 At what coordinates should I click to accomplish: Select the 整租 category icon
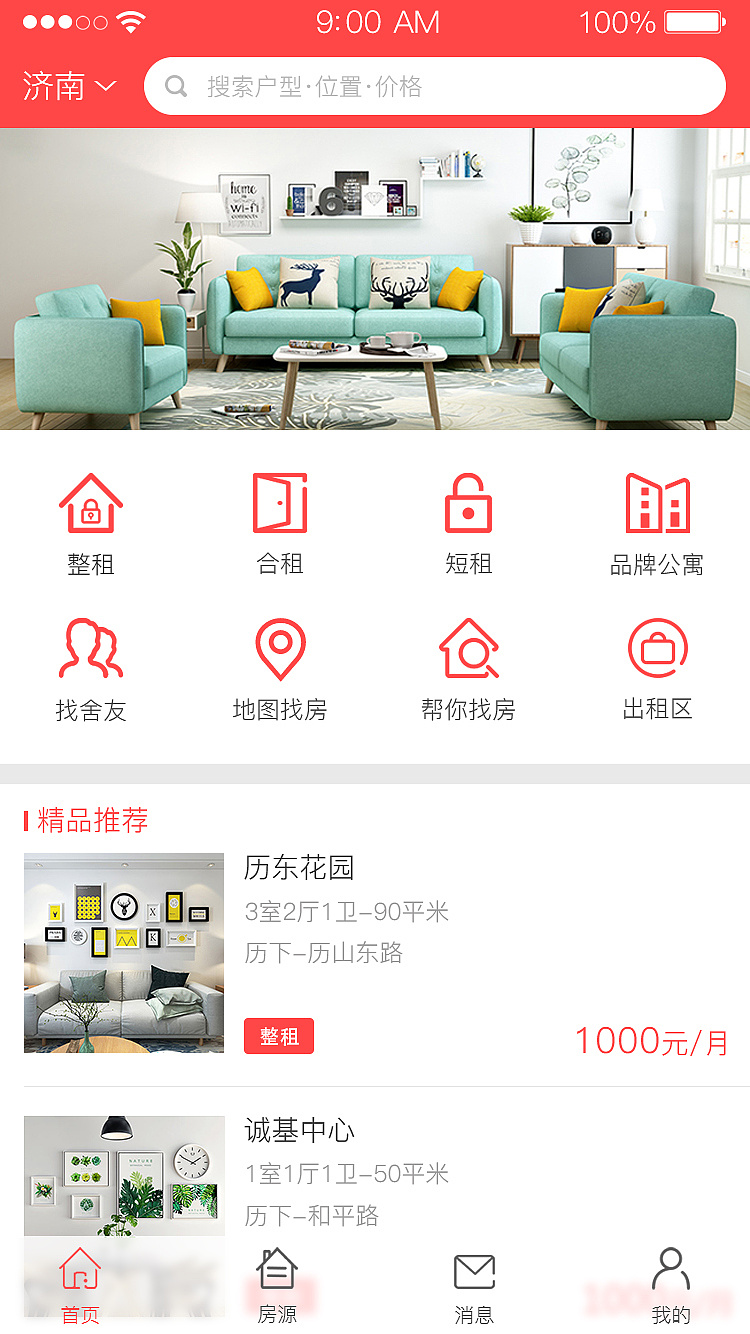(91, 504)
